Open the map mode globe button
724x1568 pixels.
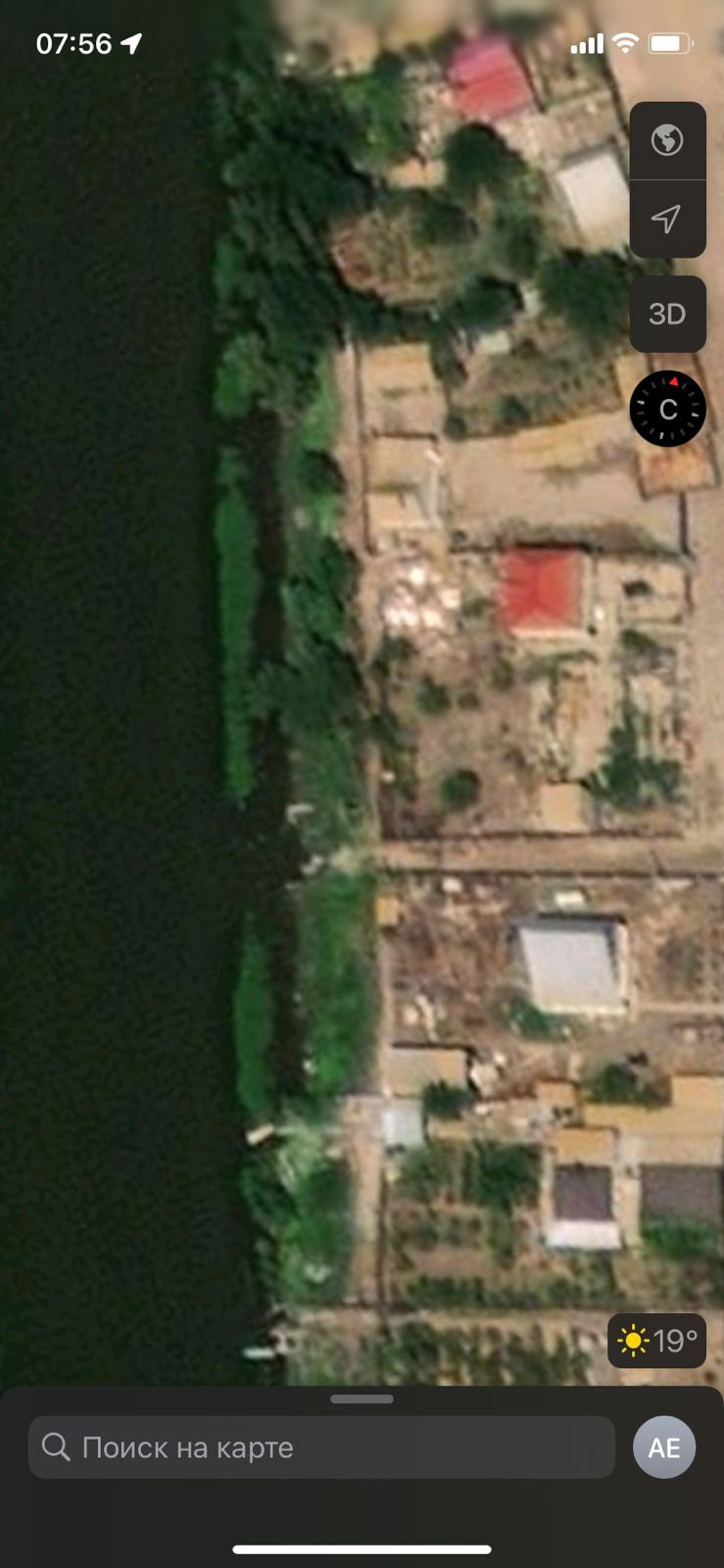click(667, 140)
